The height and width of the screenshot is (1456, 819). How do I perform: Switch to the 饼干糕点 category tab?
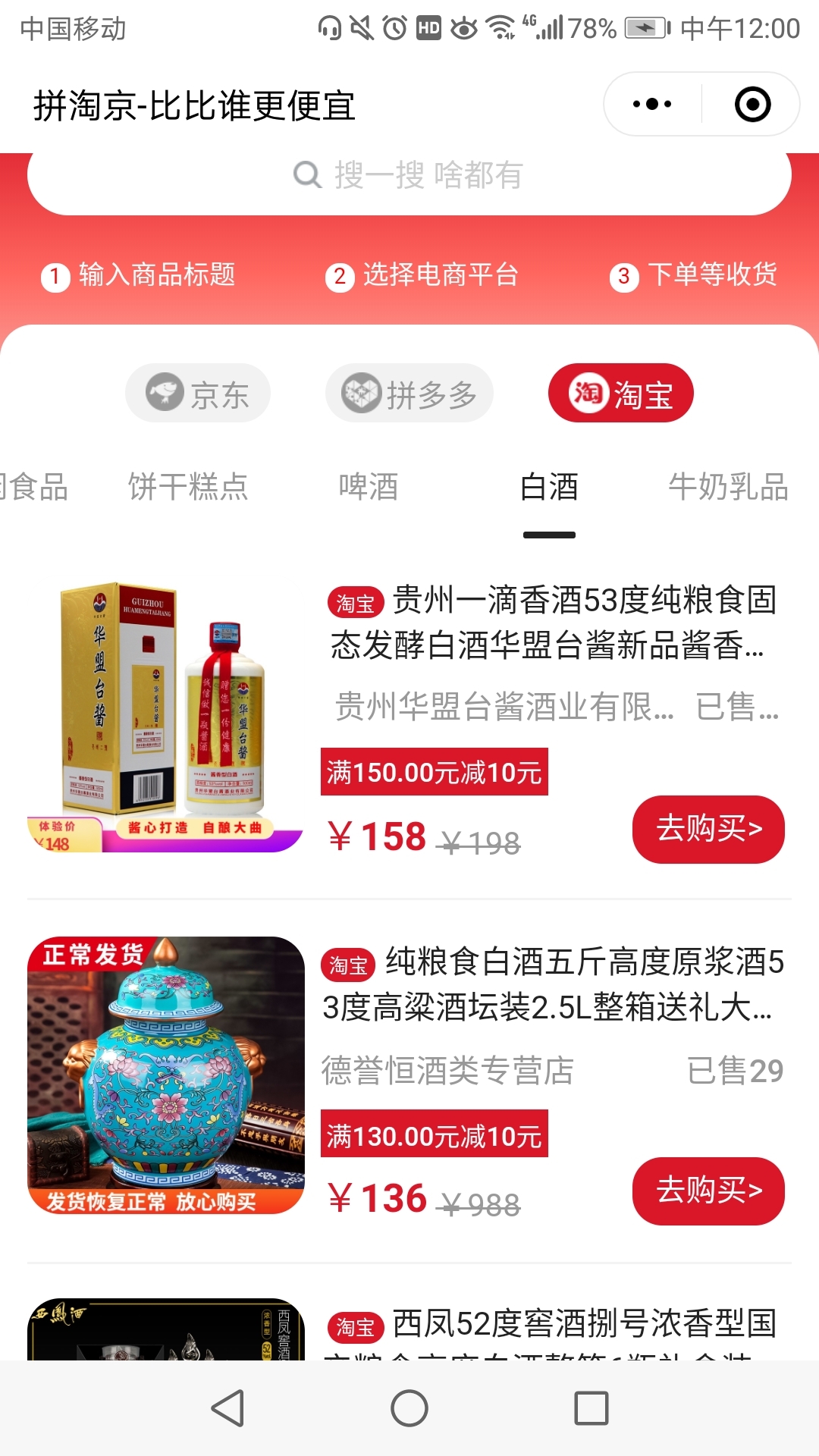(x=188, y=486)
